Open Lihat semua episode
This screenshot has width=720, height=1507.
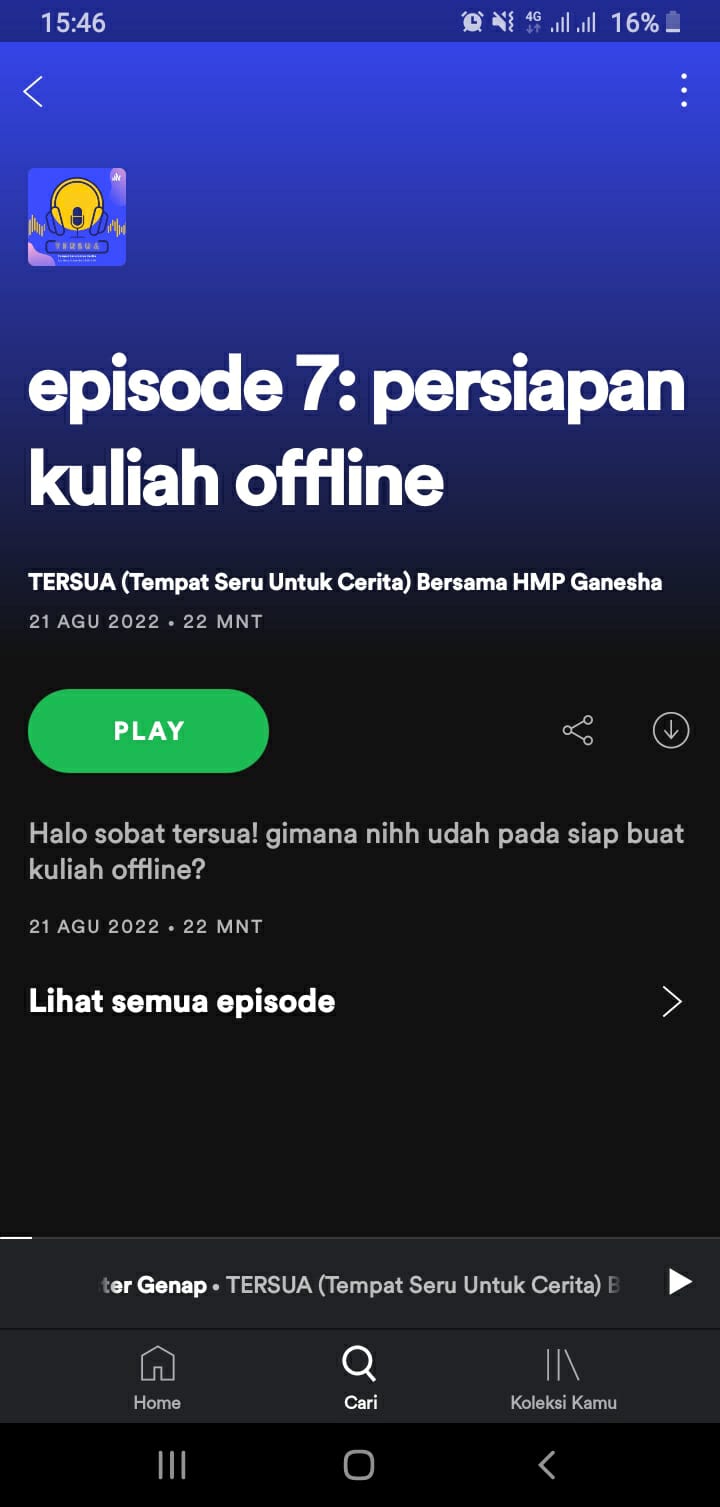tap(355, 1001)
